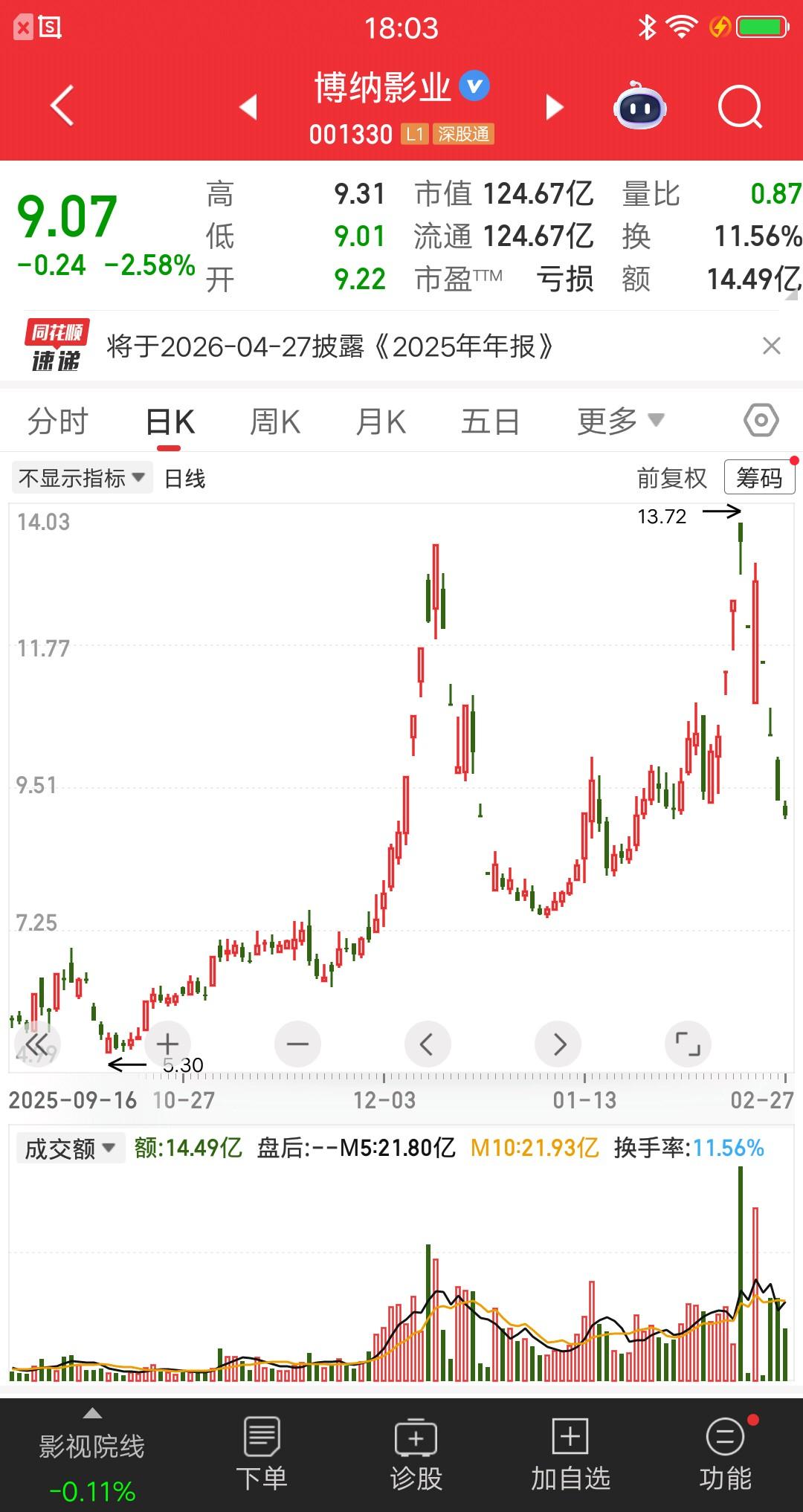Screen dimensions: 803x1512
Task: Go back using the back arrow
Action: click(62, 107)
